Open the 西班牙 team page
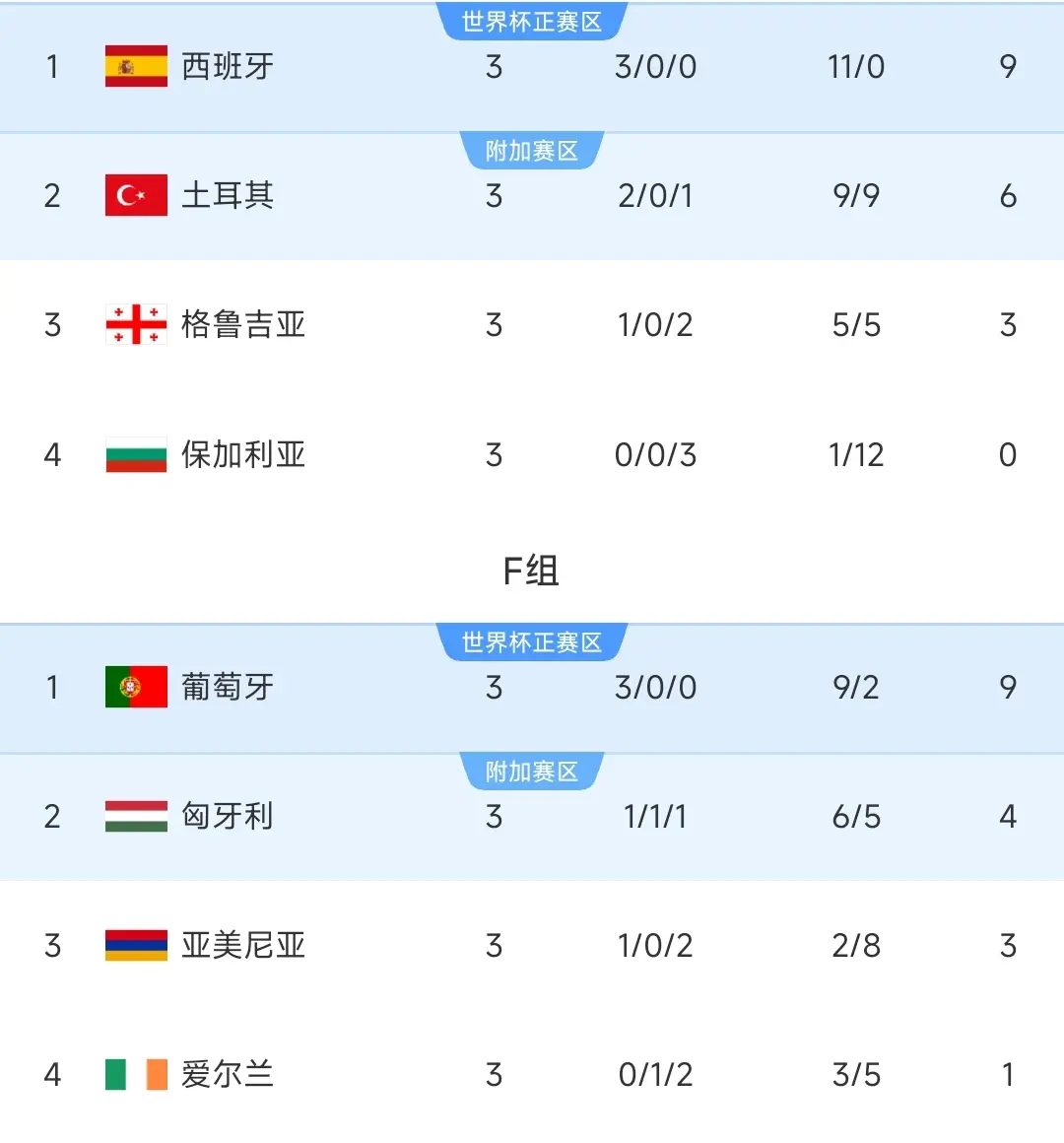This screenshot has width=1064, height=1143. pos(229,68)
